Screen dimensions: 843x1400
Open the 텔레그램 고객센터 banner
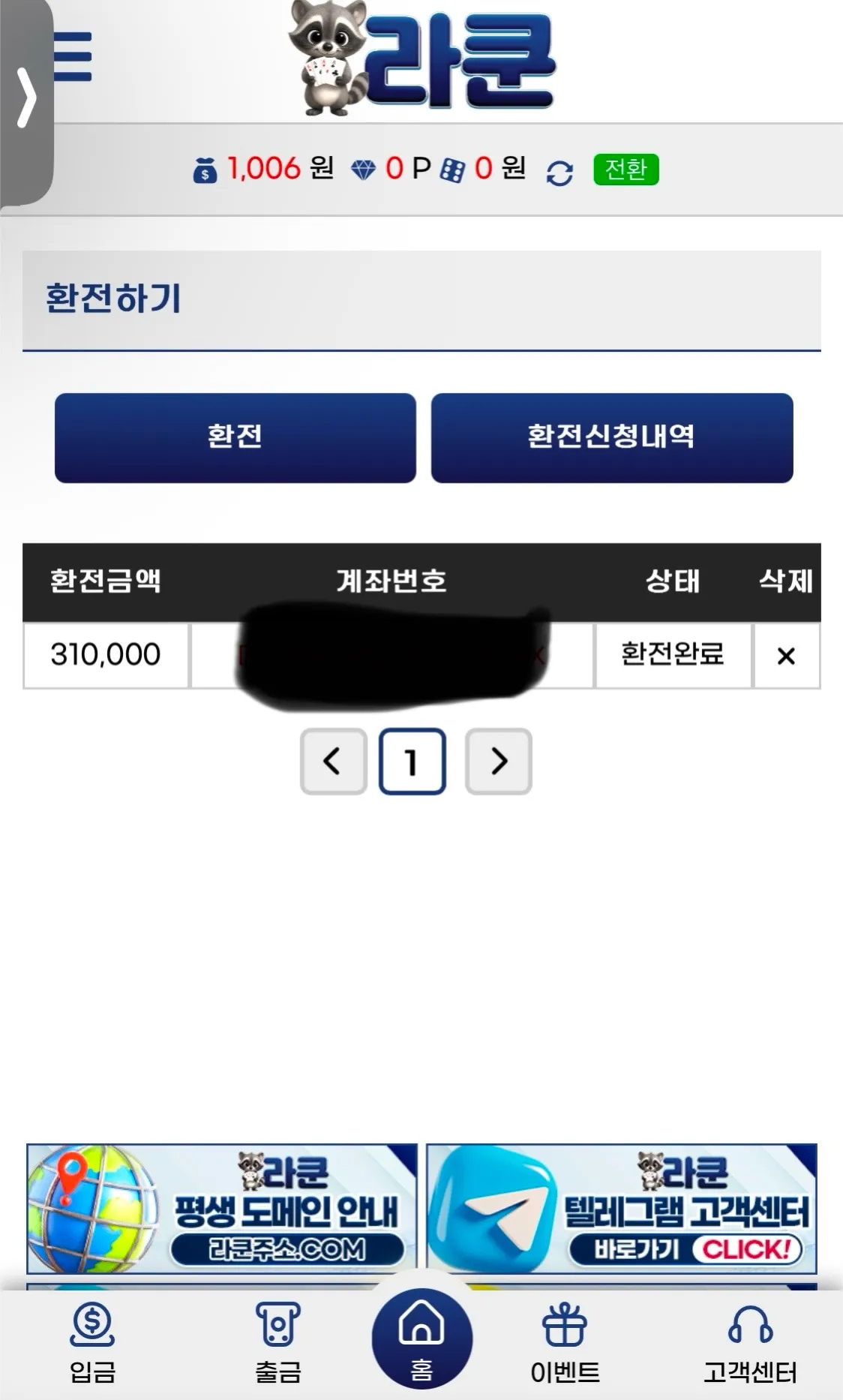(621, 1209)
